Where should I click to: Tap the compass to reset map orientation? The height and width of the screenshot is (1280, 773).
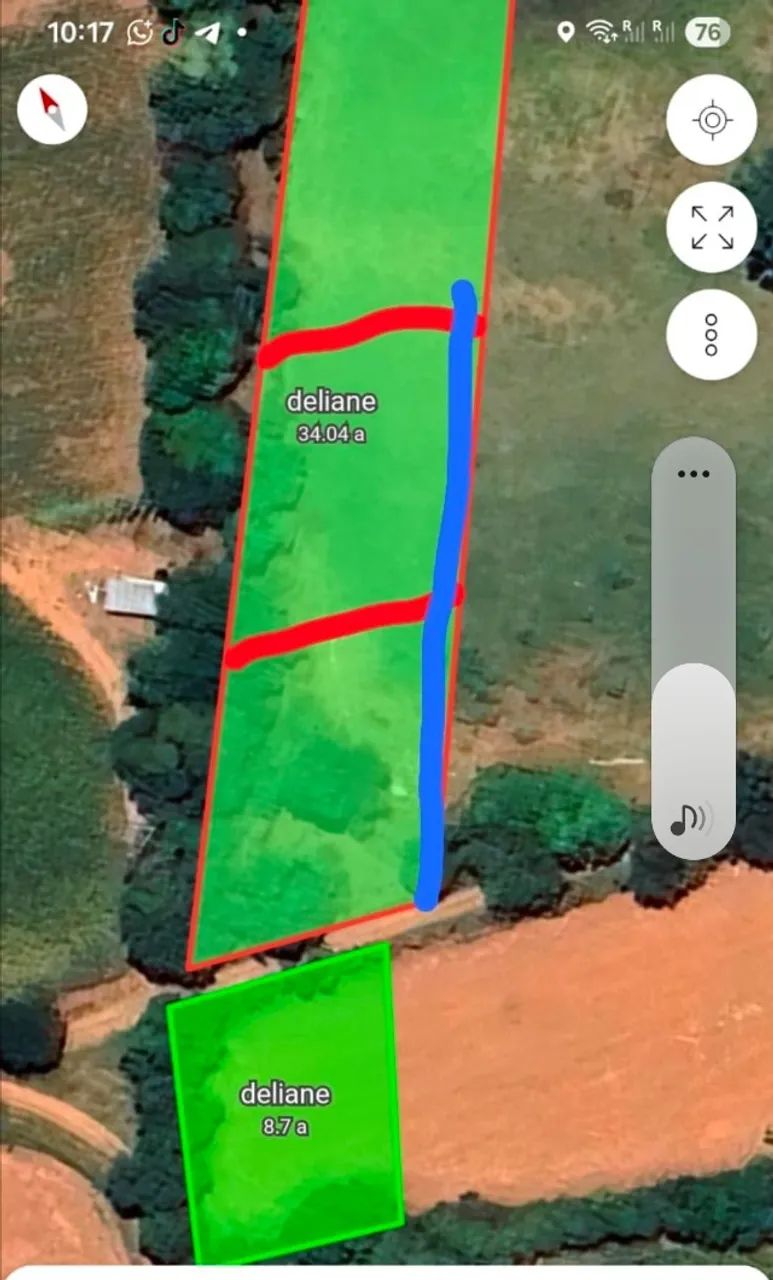click(52, 109)
